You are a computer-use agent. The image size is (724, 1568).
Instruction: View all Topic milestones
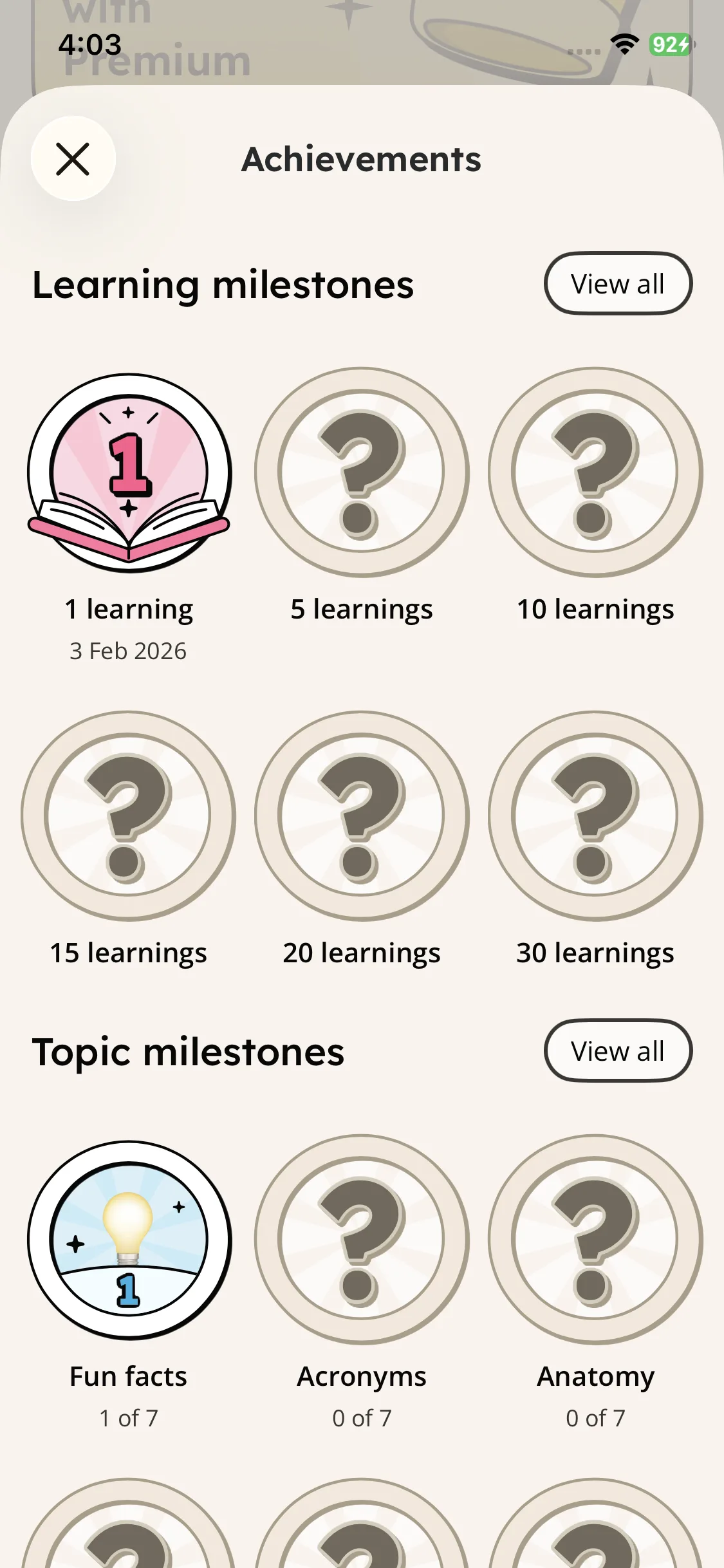click(618, 1051)
